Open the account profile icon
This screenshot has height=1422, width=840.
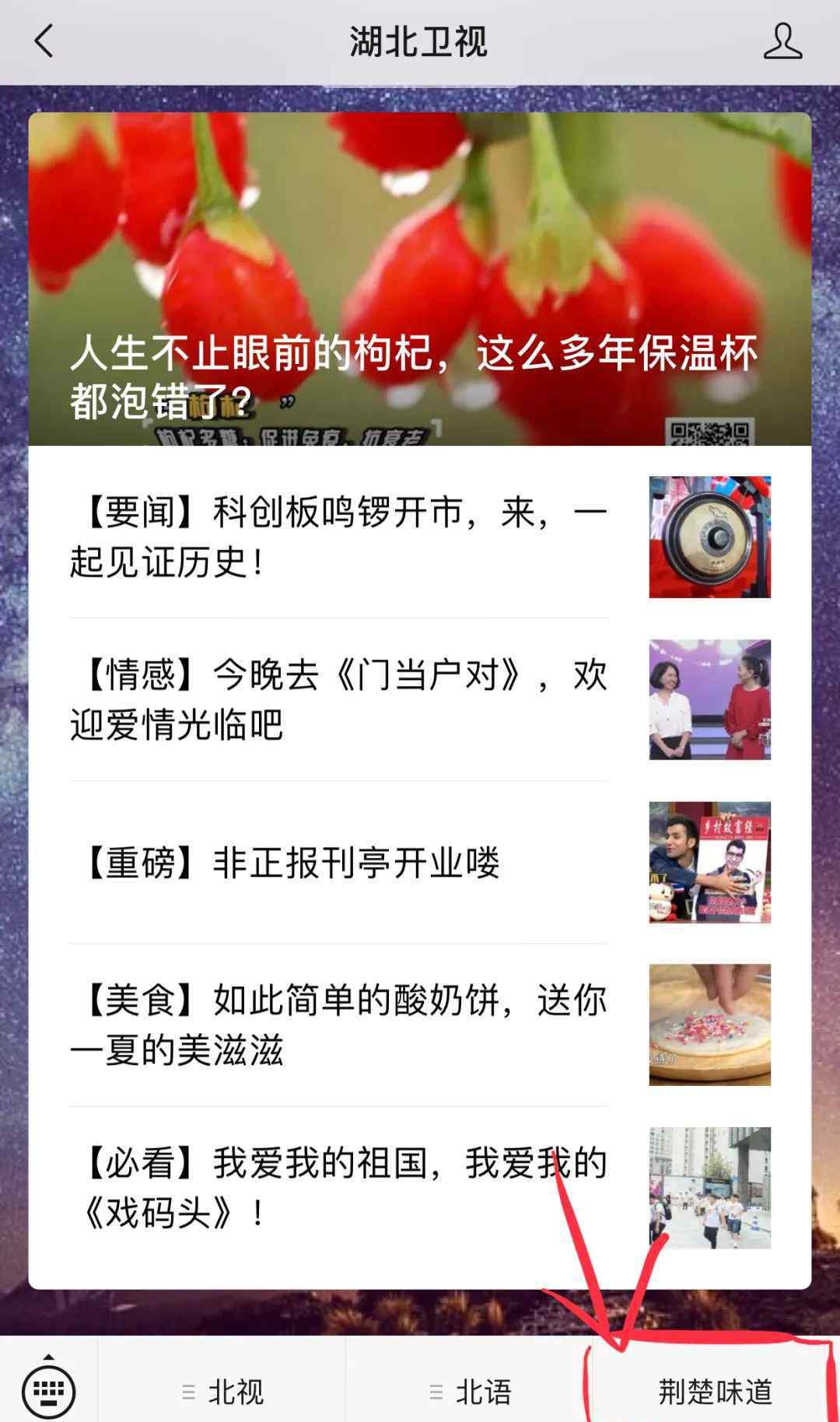pos(782,41)
